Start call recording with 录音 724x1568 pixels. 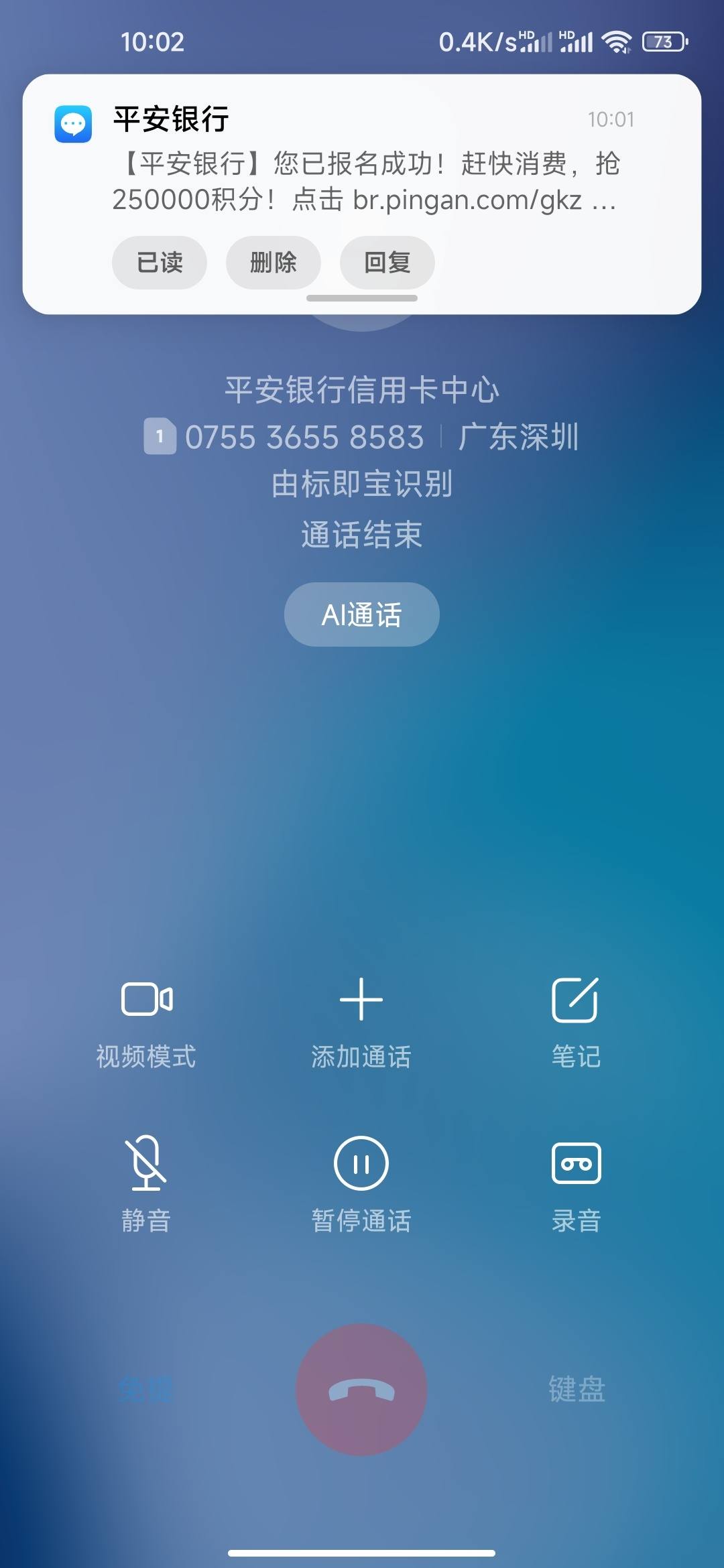tap(576, 1185)
